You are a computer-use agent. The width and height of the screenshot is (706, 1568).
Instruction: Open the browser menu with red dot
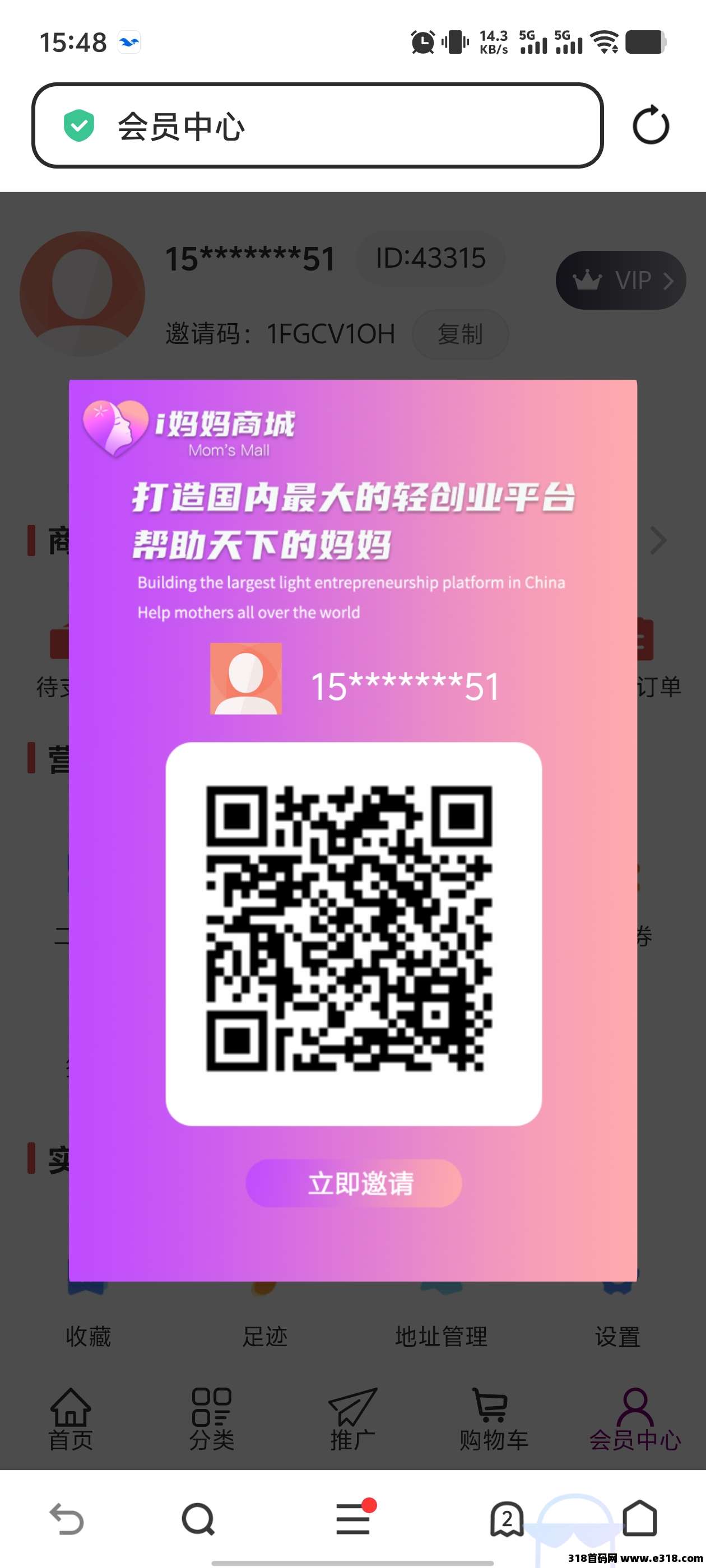click(354, 1519)
